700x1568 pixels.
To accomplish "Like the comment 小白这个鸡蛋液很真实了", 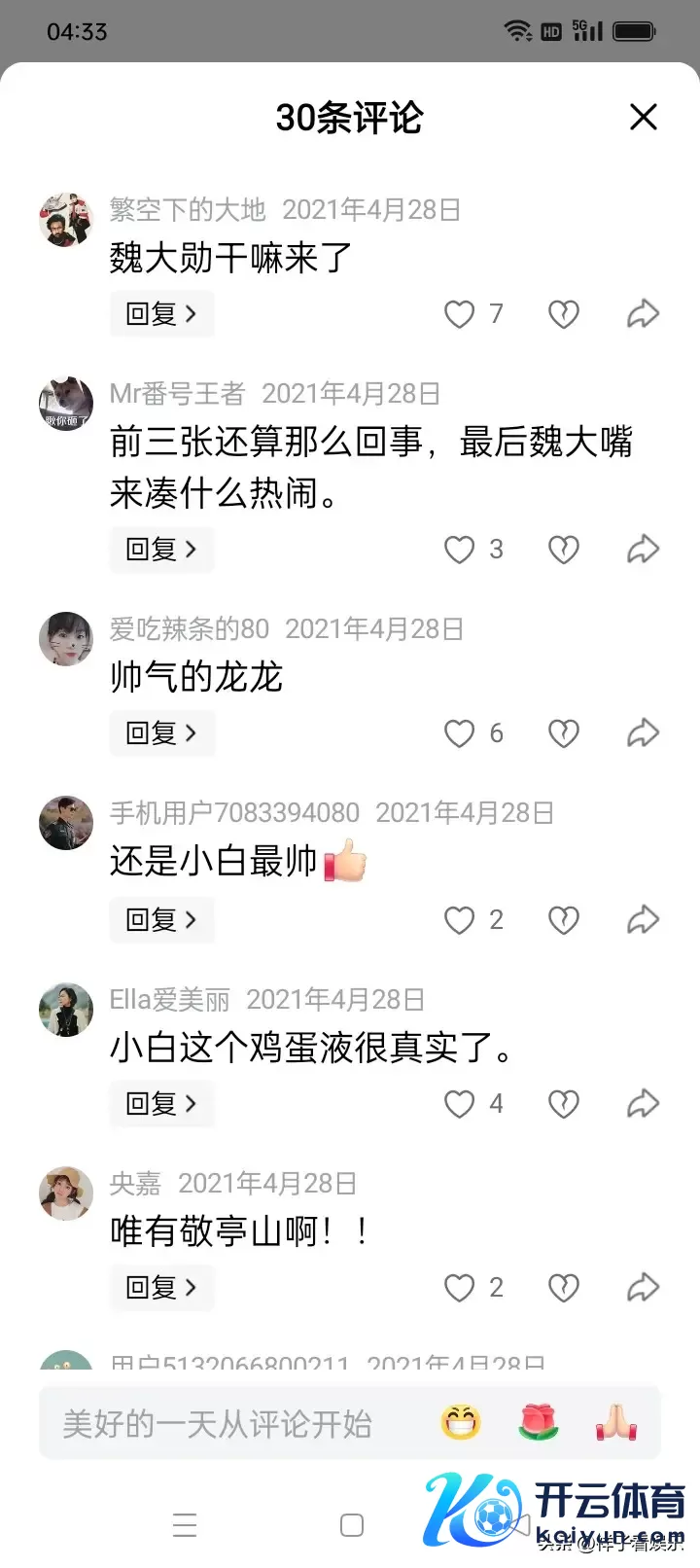I will pyautogui.click(x=459, y=1104).
